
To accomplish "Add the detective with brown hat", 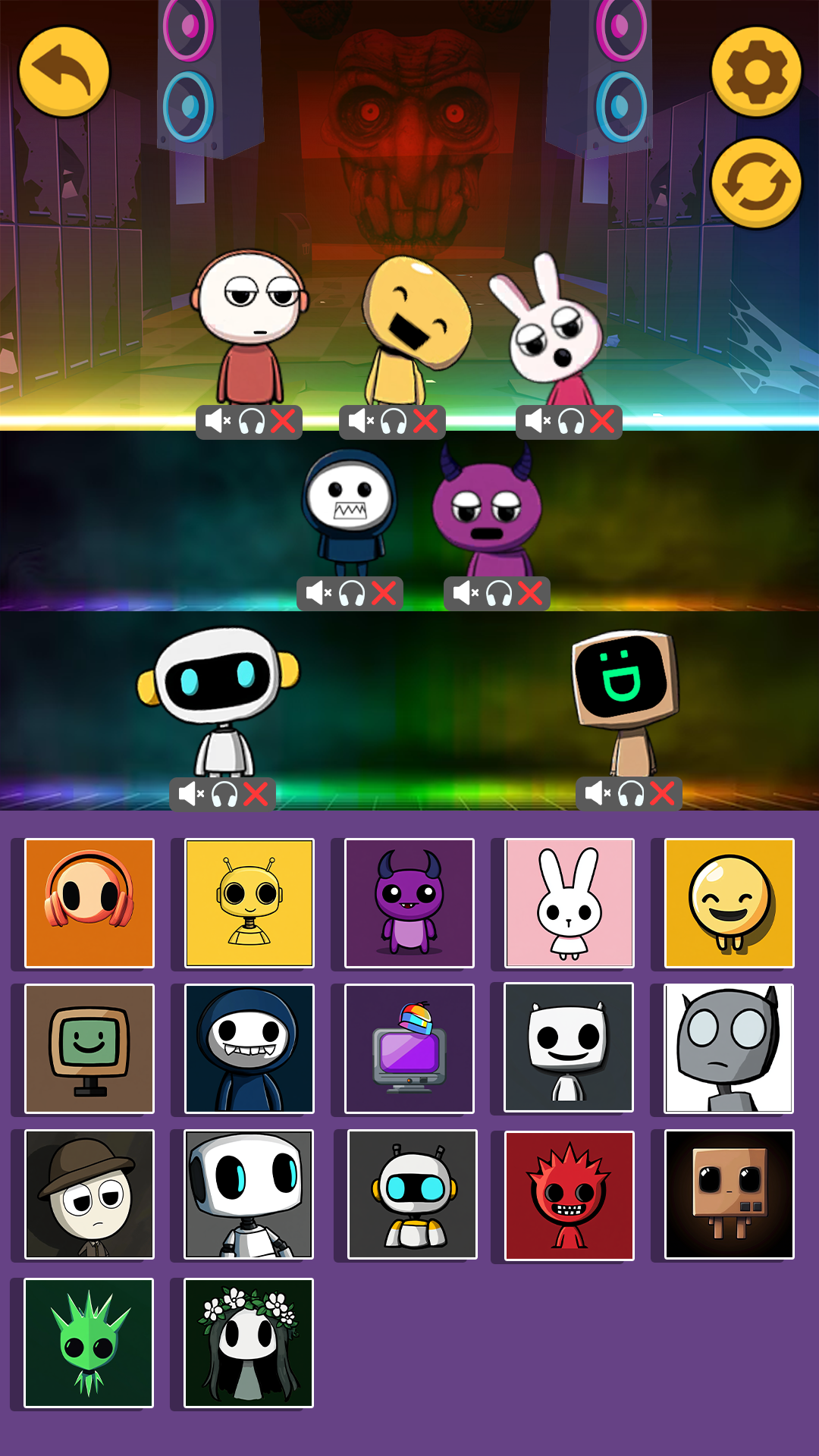I will (89, 1194).
